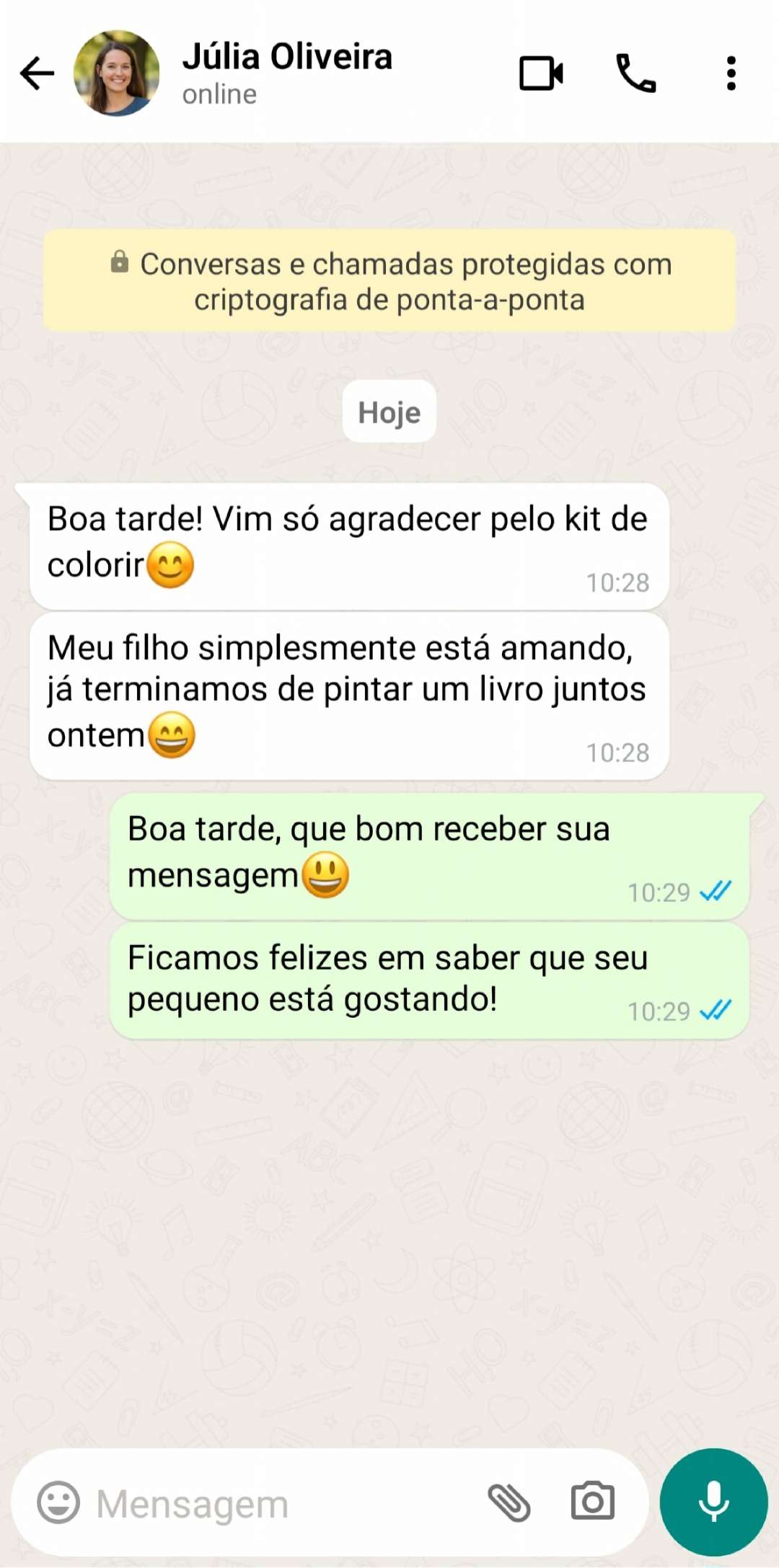Viewport: 779px width, 1568px height.
Task: Tap the end-to-end encryption notice
Action: tap(389, 281)
